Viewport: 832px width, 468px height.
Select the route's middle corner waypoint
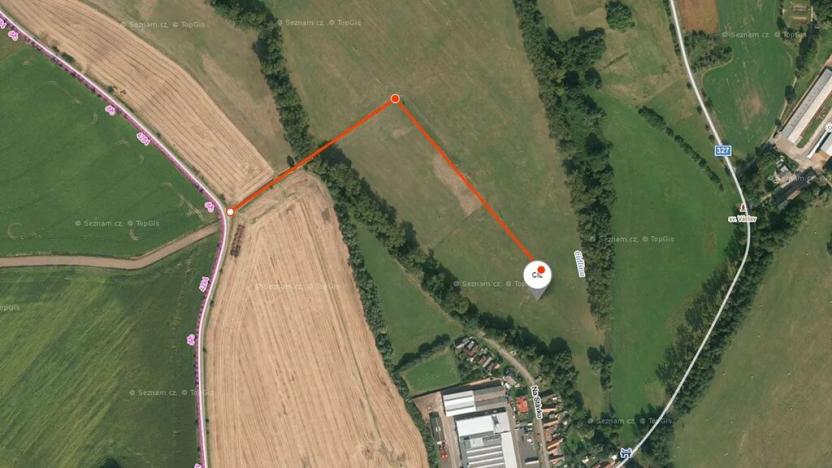(395, 99)
